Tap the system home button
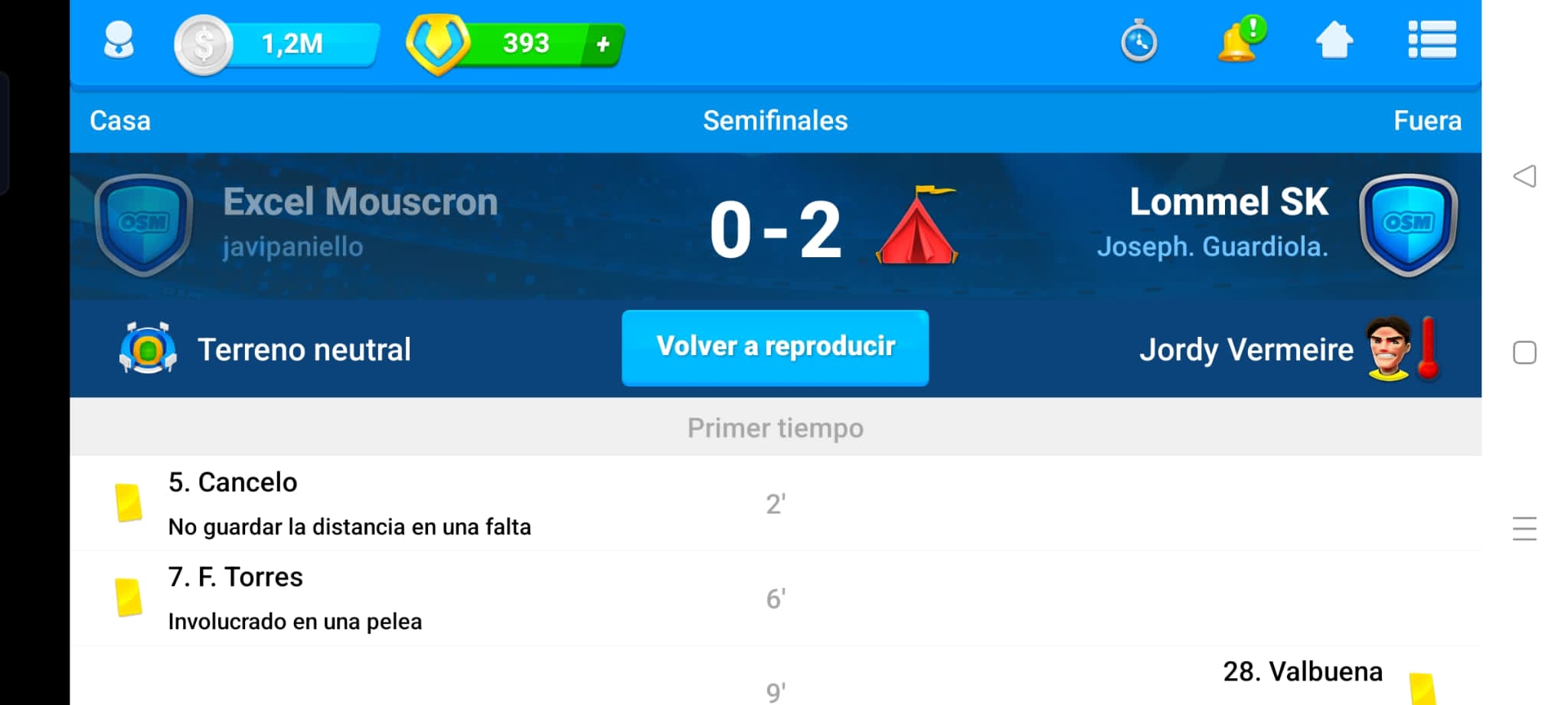 point(1524,353)
